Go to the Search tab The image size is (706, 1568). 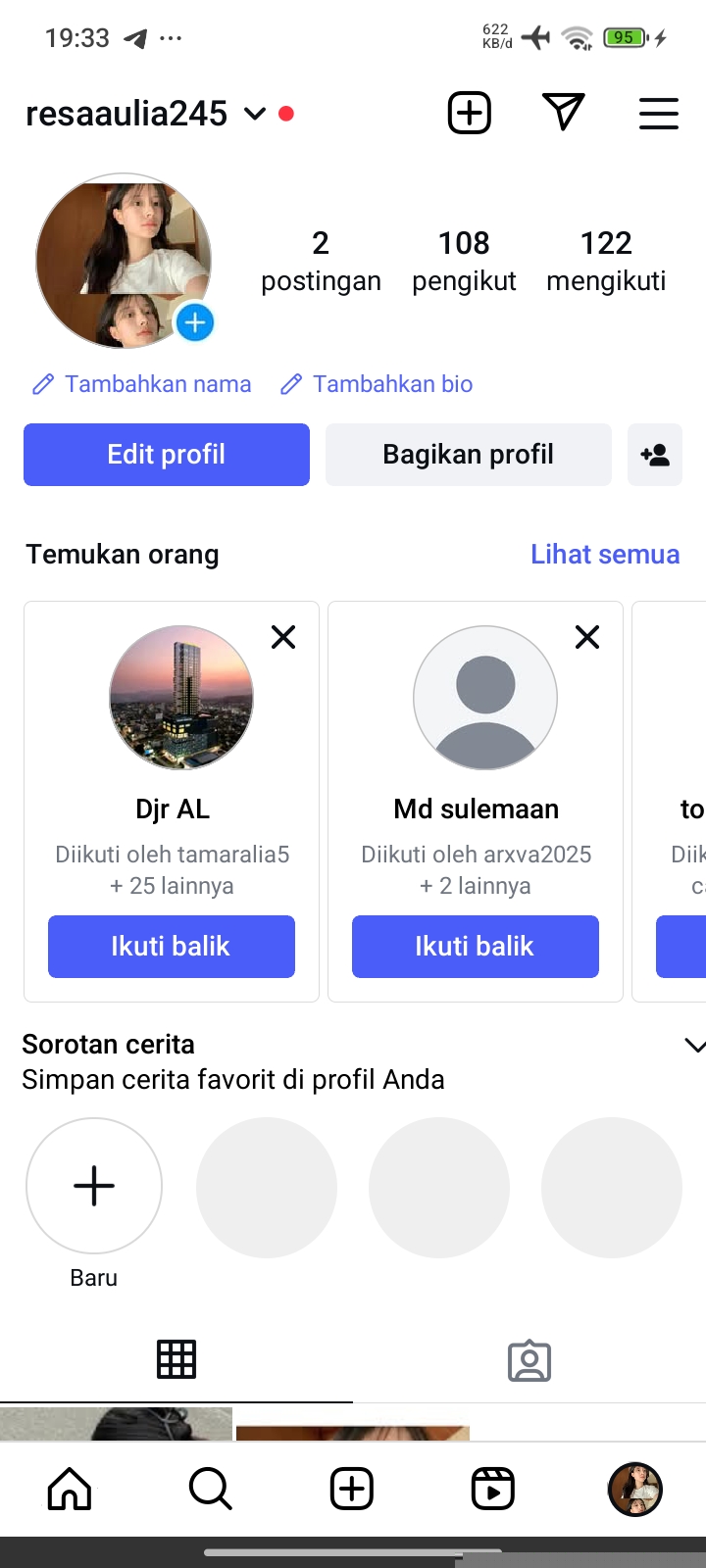[211, 1489]
